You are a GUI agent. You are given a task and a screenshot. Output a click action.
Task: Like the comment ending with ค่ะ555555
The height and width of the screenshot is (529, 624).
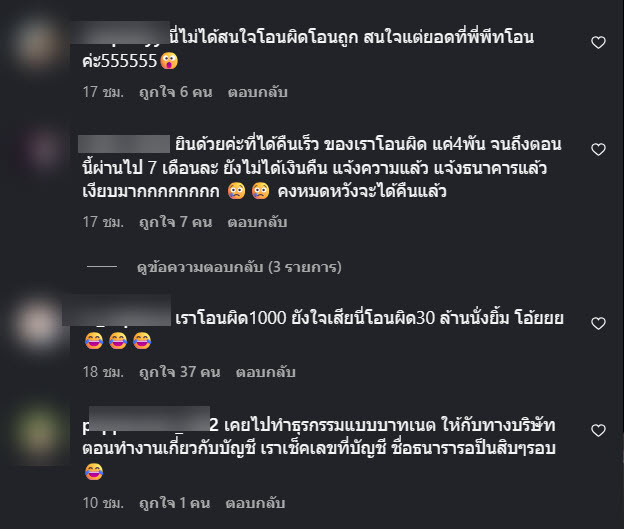[x=598, y=42]
